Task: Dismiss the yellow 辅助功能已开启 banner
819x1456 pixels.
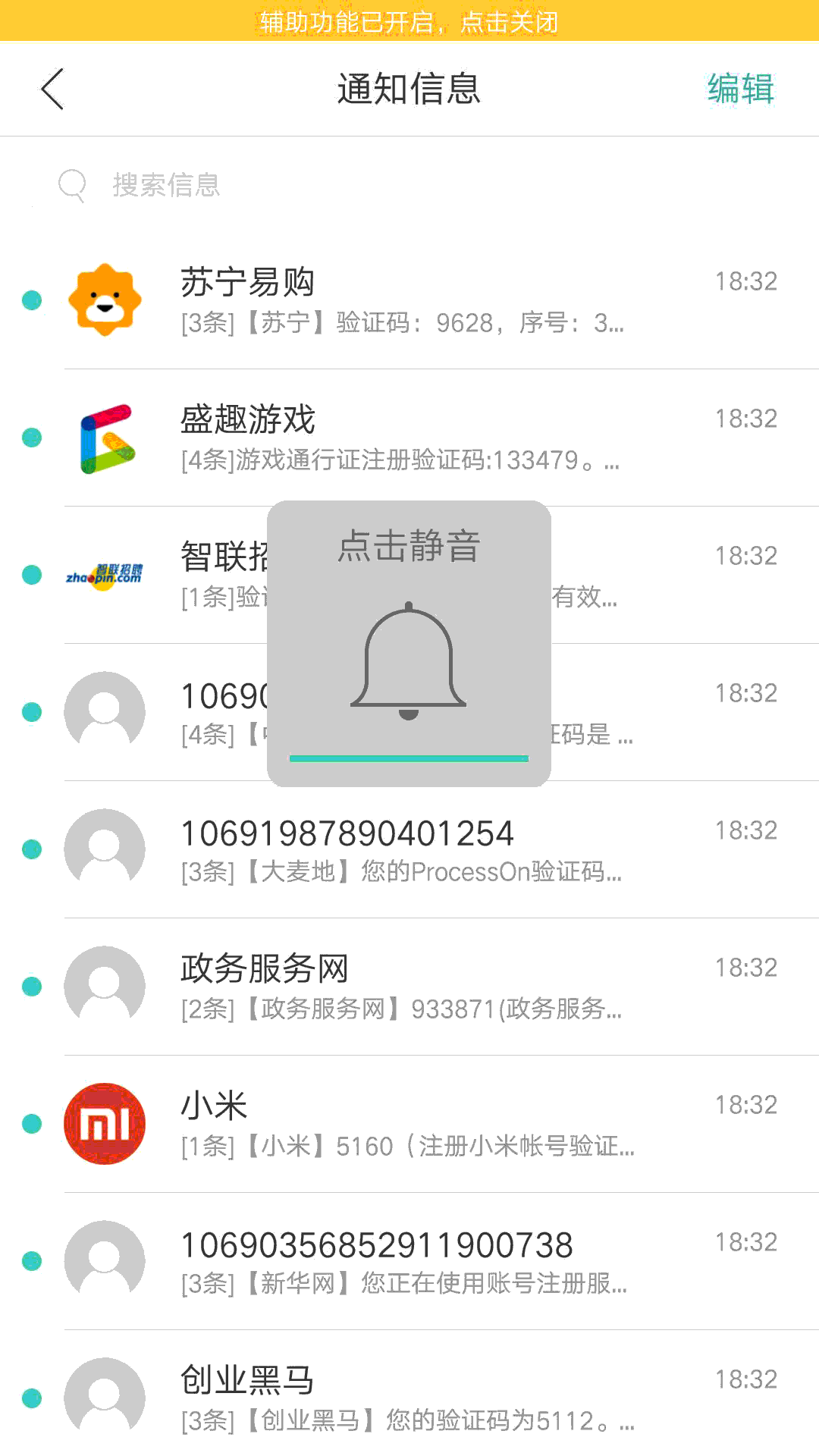Action: pos(409,20)
